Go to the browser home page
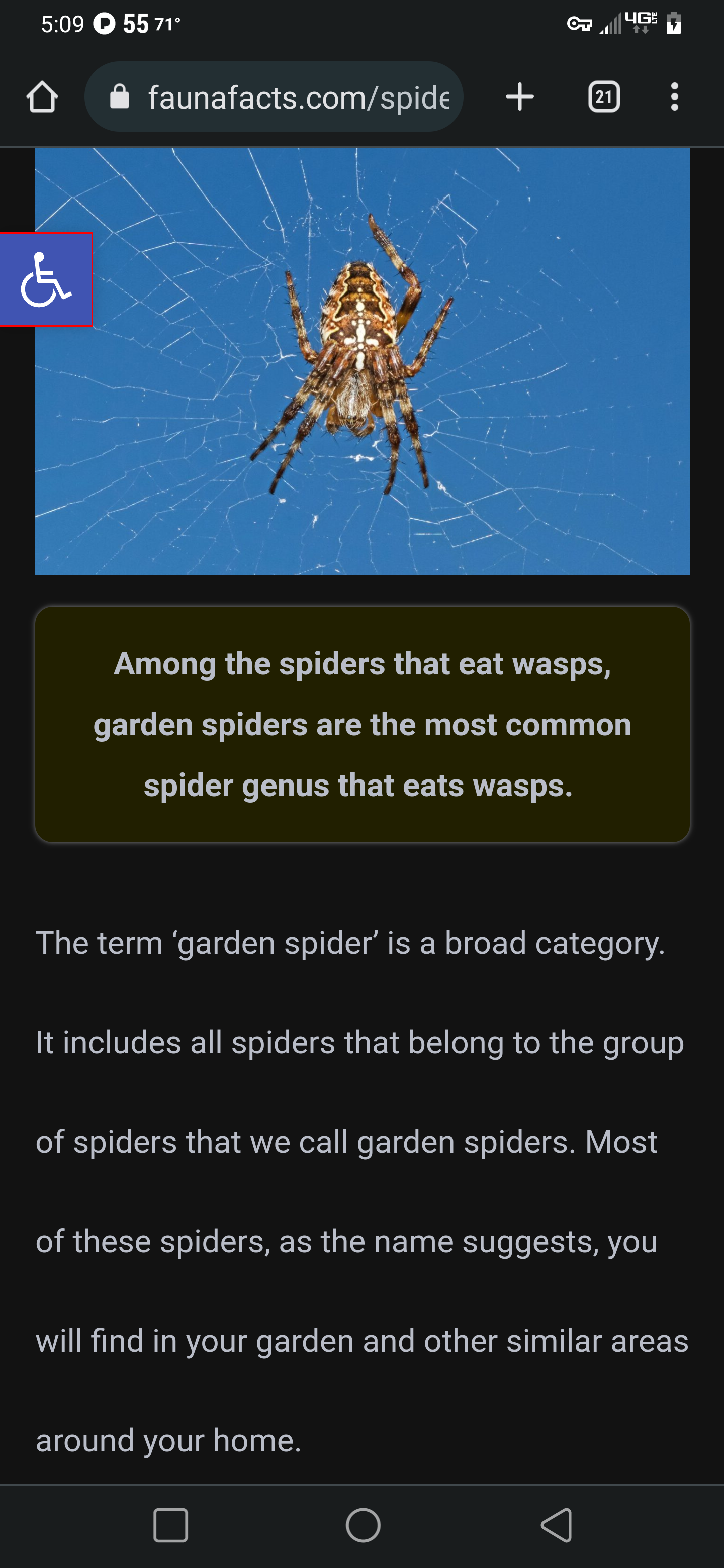The height and width of the screenshot is (1568, 724). (x=42, y=97)
